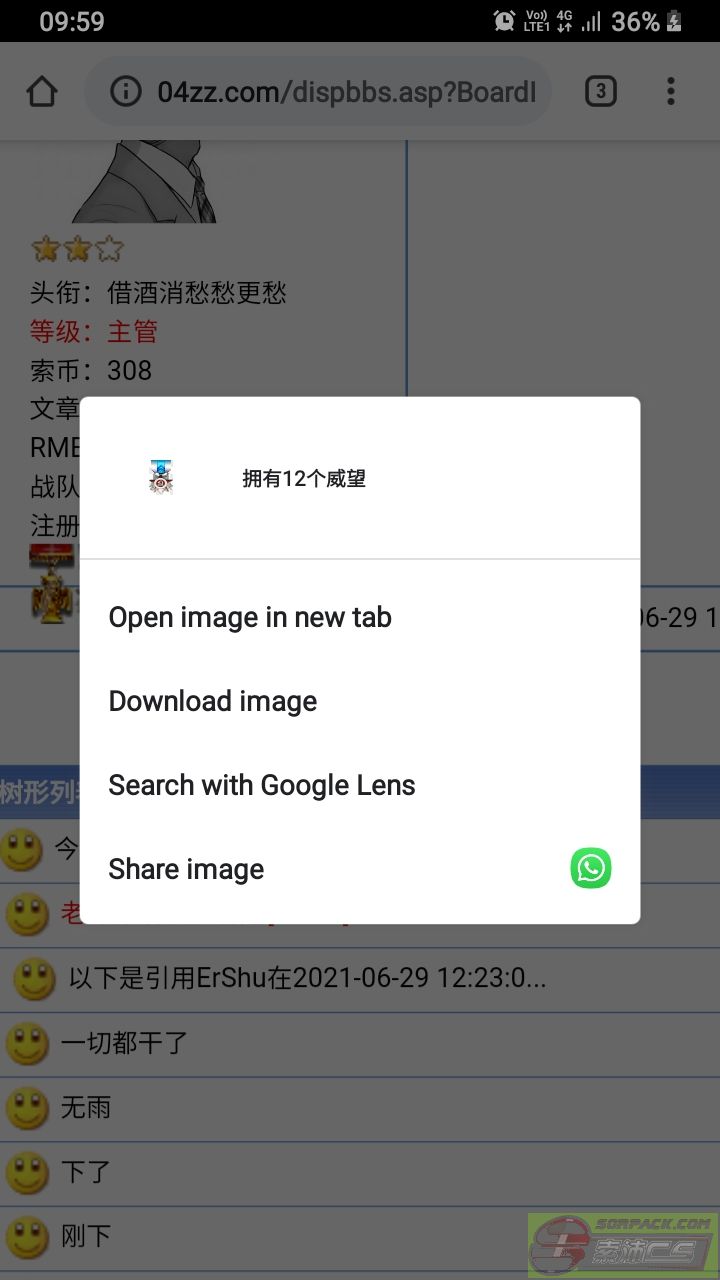This screenshot has height=1280, width=720.
Task: Choose Search with Google Lens
Action: coord(262,785)
